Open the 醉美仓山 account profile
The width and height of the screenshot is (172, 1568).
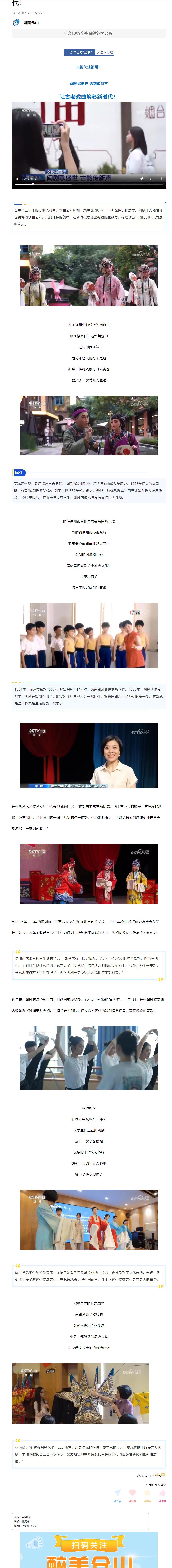pos(30,23)
